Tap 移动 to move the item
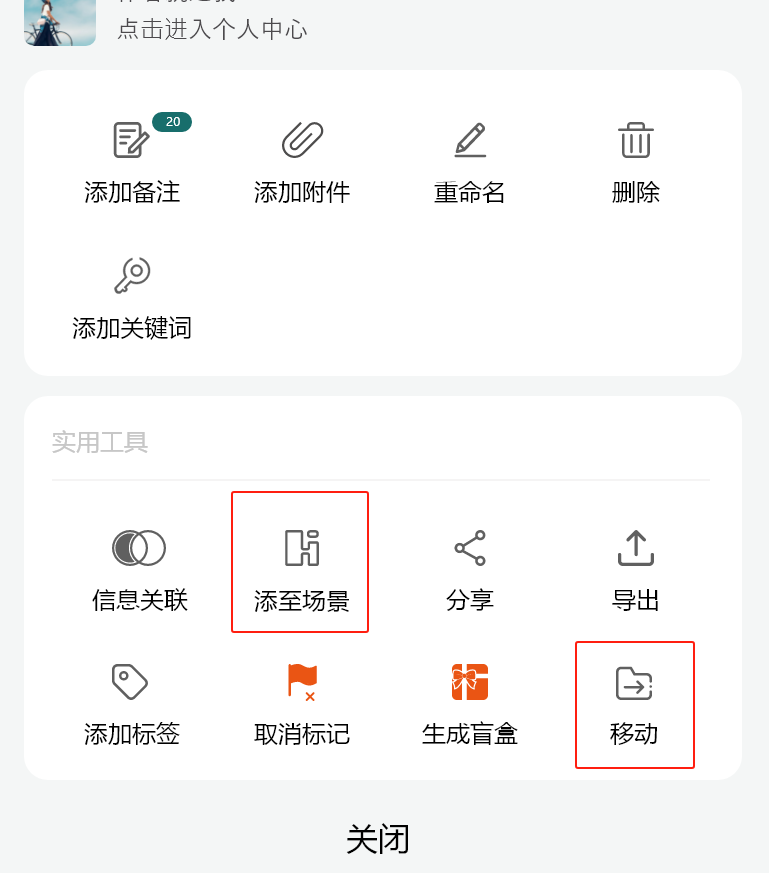Viewport: 769px width, 873px height. click(634, 704)
